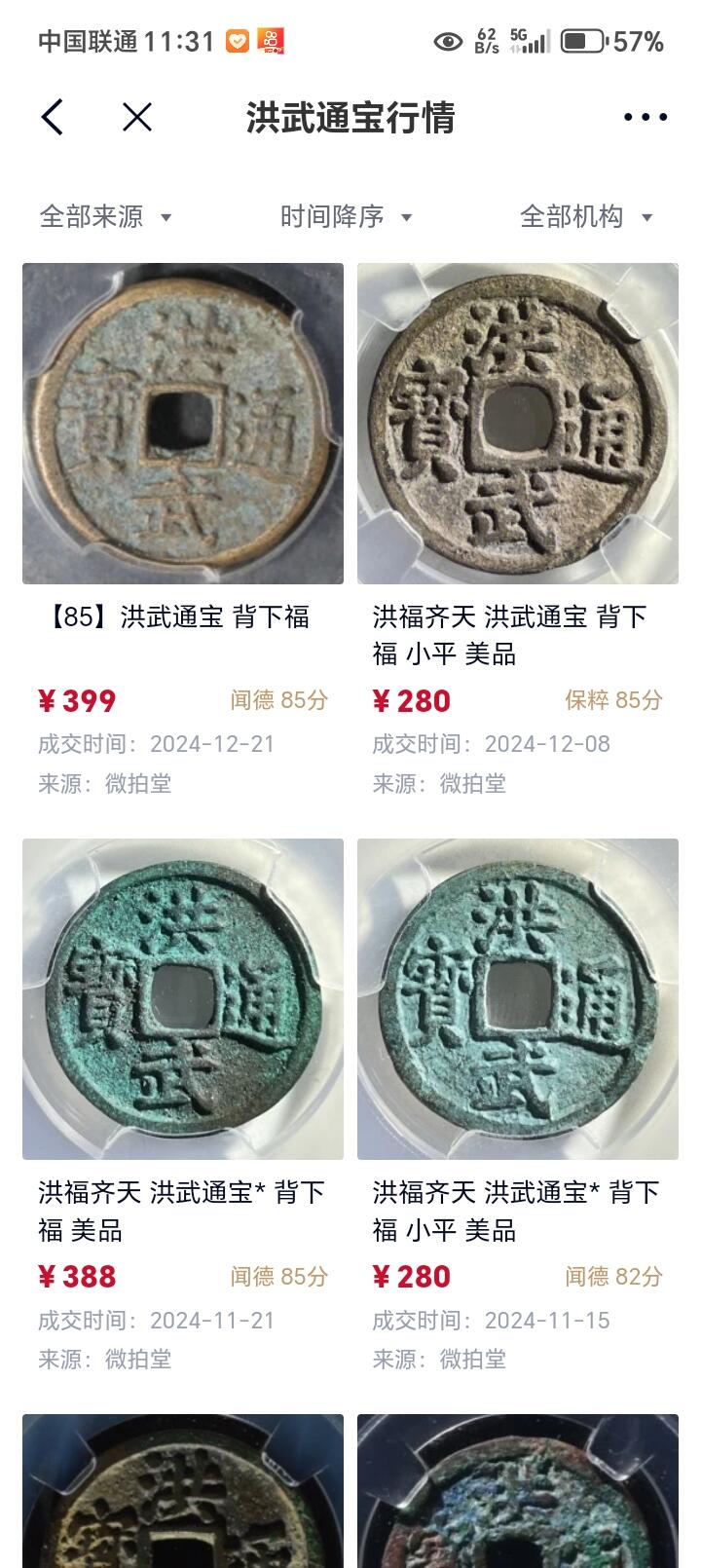View the ¥388 洪福齐天 coin sold 2024-11-21
This screenshot has width=701, height=1568.
pos(183,1106)
